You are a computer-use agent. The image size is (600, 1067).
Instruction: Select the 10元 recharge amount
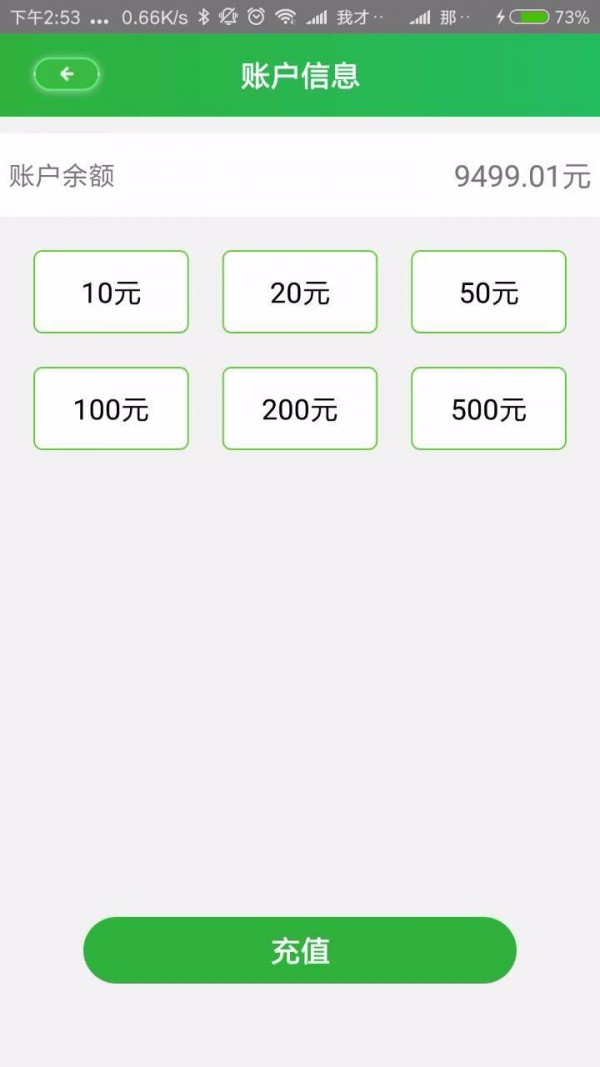tap(111, 292)
